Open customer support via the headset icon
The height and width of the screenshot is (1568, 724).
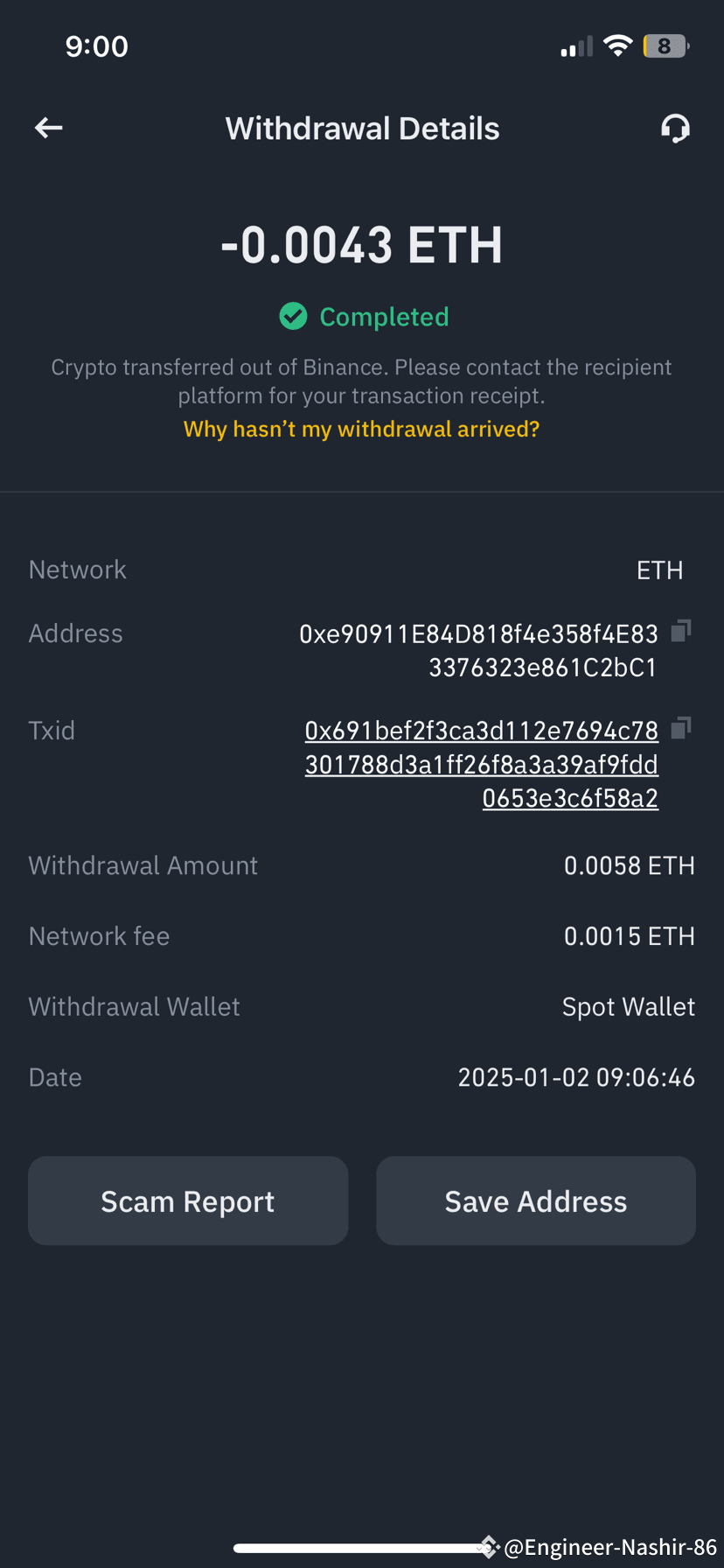coord(674,127)
